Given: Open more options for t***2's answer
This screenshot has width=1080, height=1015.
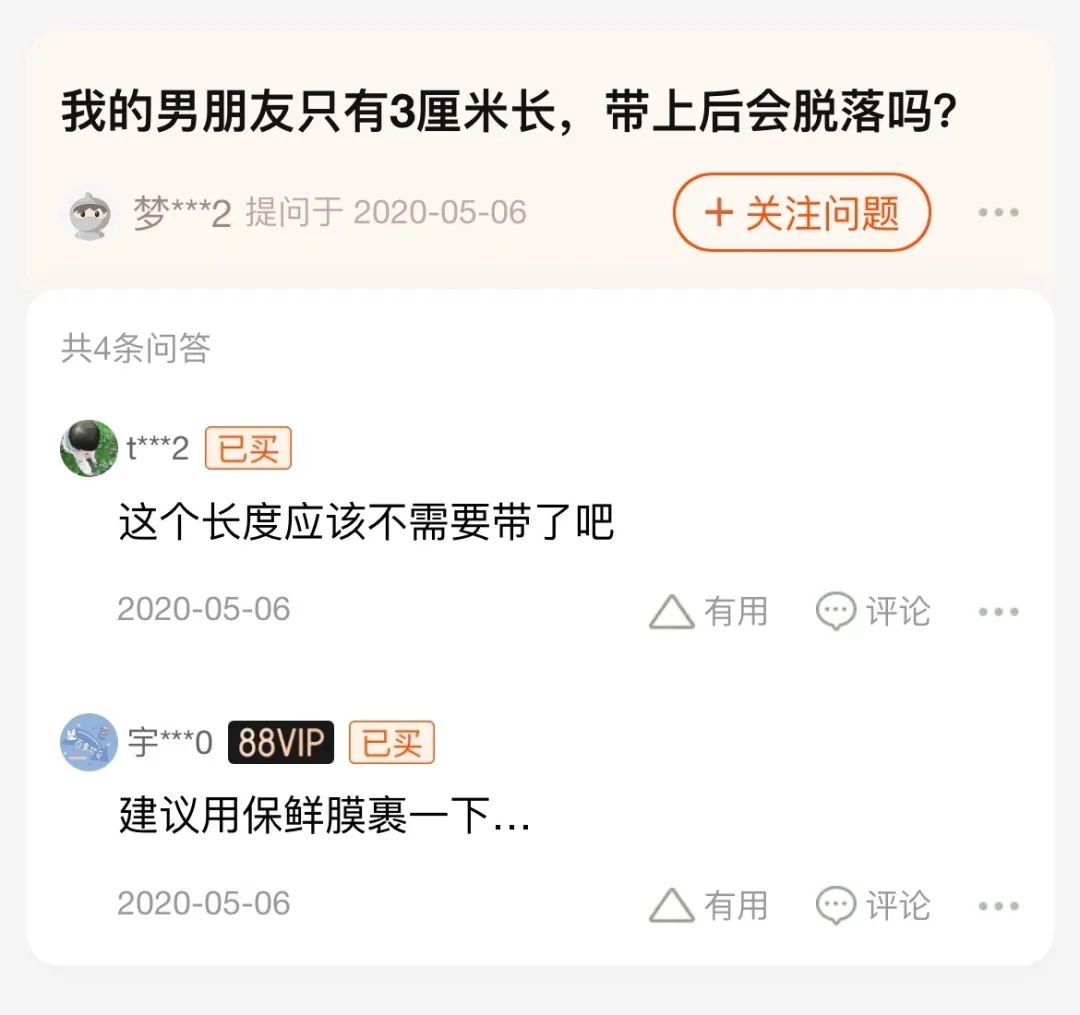Looking at the screenshot, I should click(x=998, y=612).
